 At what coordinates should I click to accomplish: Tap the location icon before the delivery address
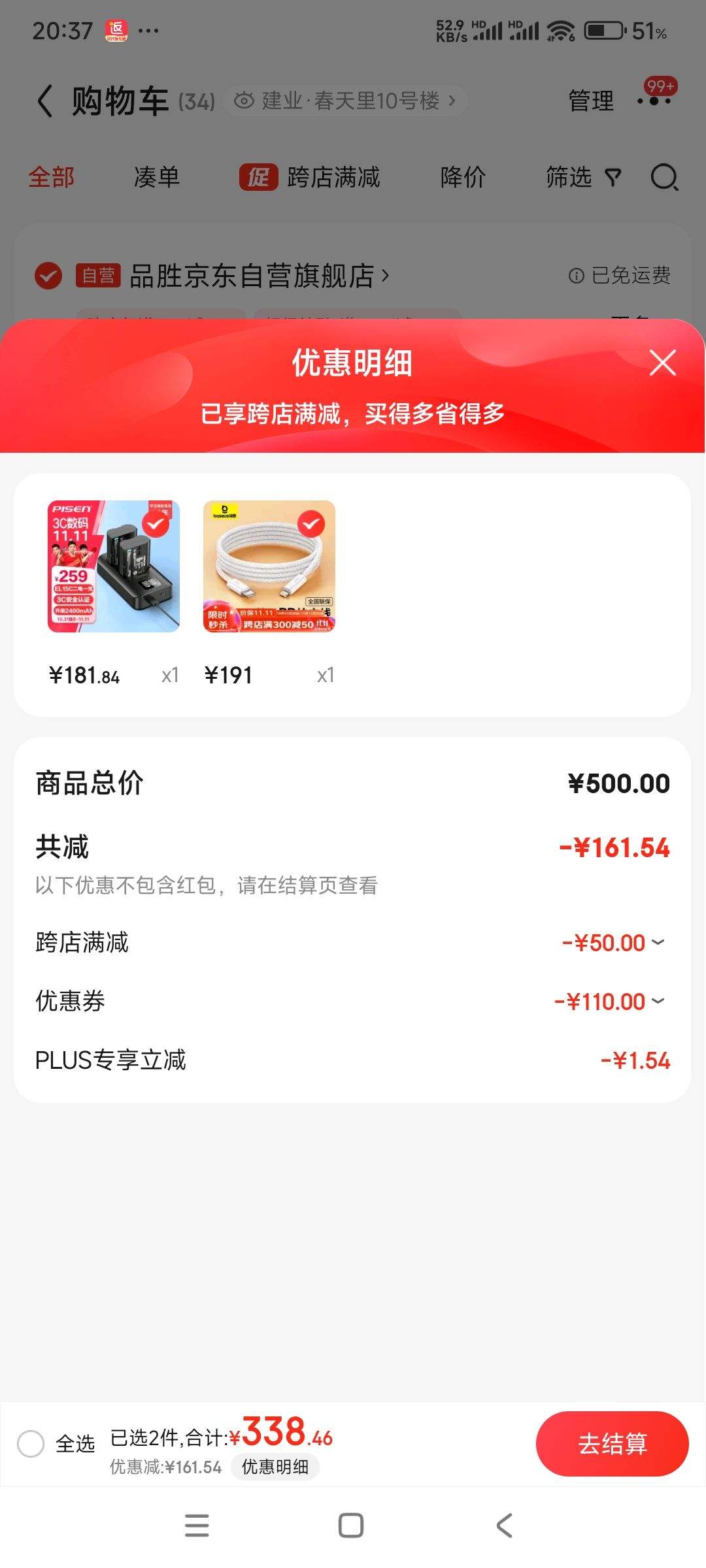pyautogui.click(x=244, y=100)
